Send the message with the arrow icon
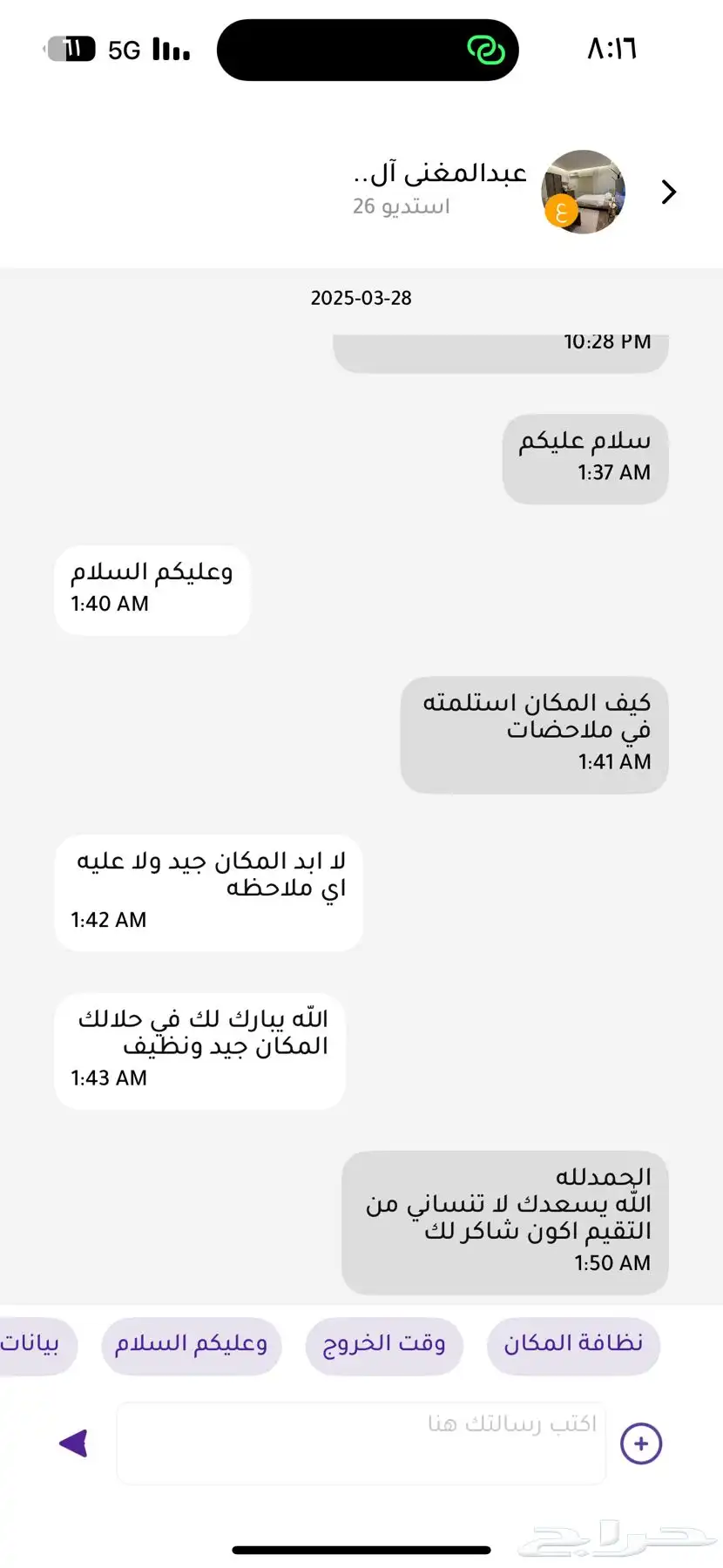The image size is (723, 1568). [x=74, y=1443]
